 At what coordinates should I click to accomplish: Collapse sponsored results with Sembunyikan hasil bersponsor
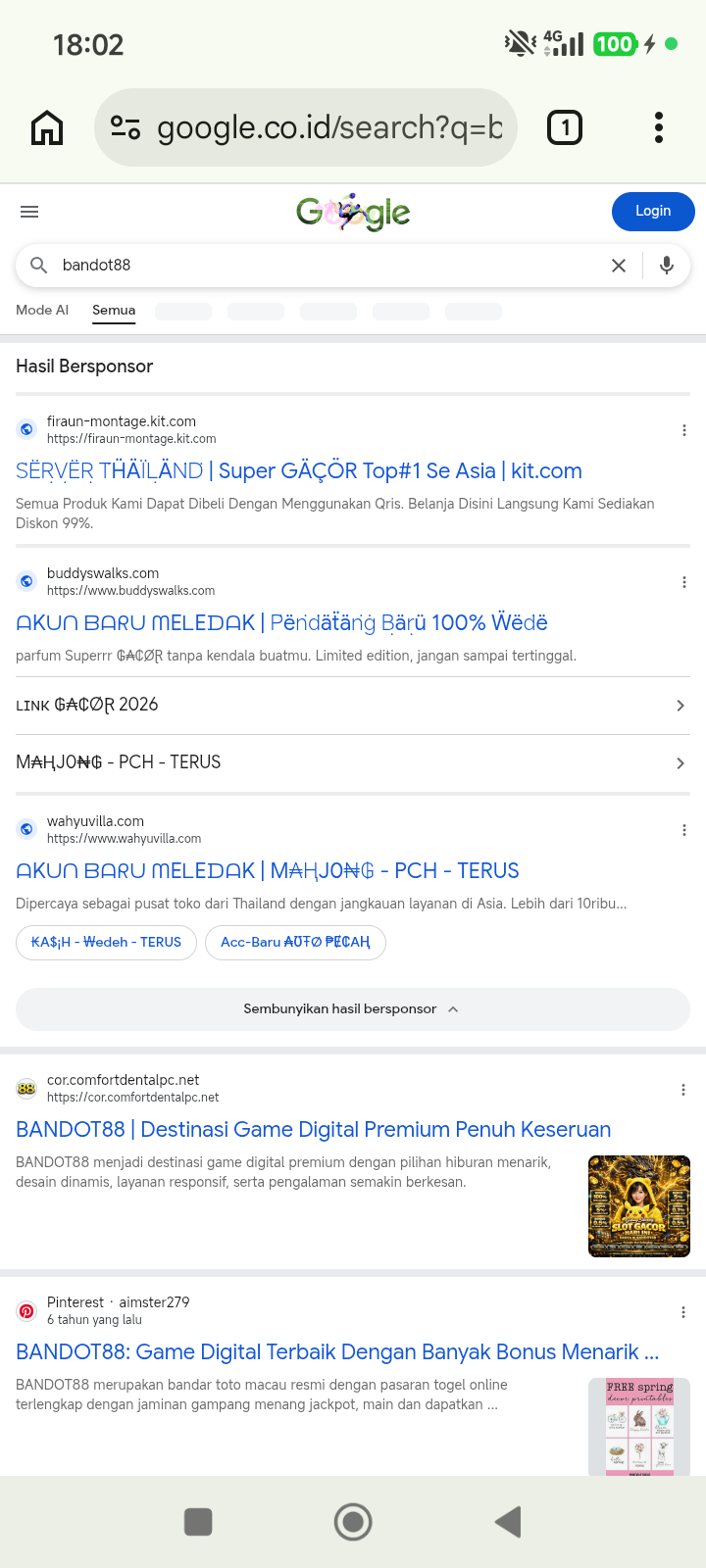(x=353, y=1009)
